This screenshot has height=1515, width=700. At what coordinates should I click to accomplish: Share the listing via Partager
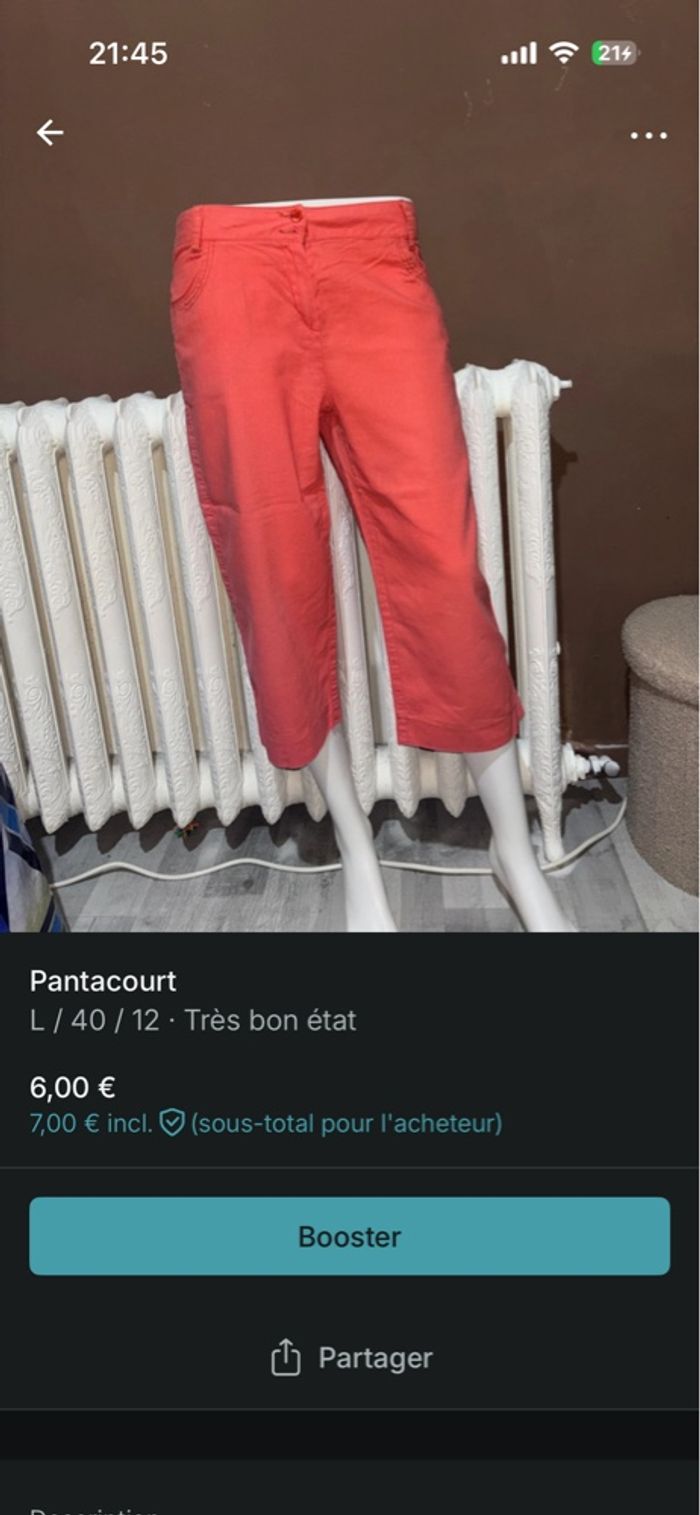pos(351,1358)
